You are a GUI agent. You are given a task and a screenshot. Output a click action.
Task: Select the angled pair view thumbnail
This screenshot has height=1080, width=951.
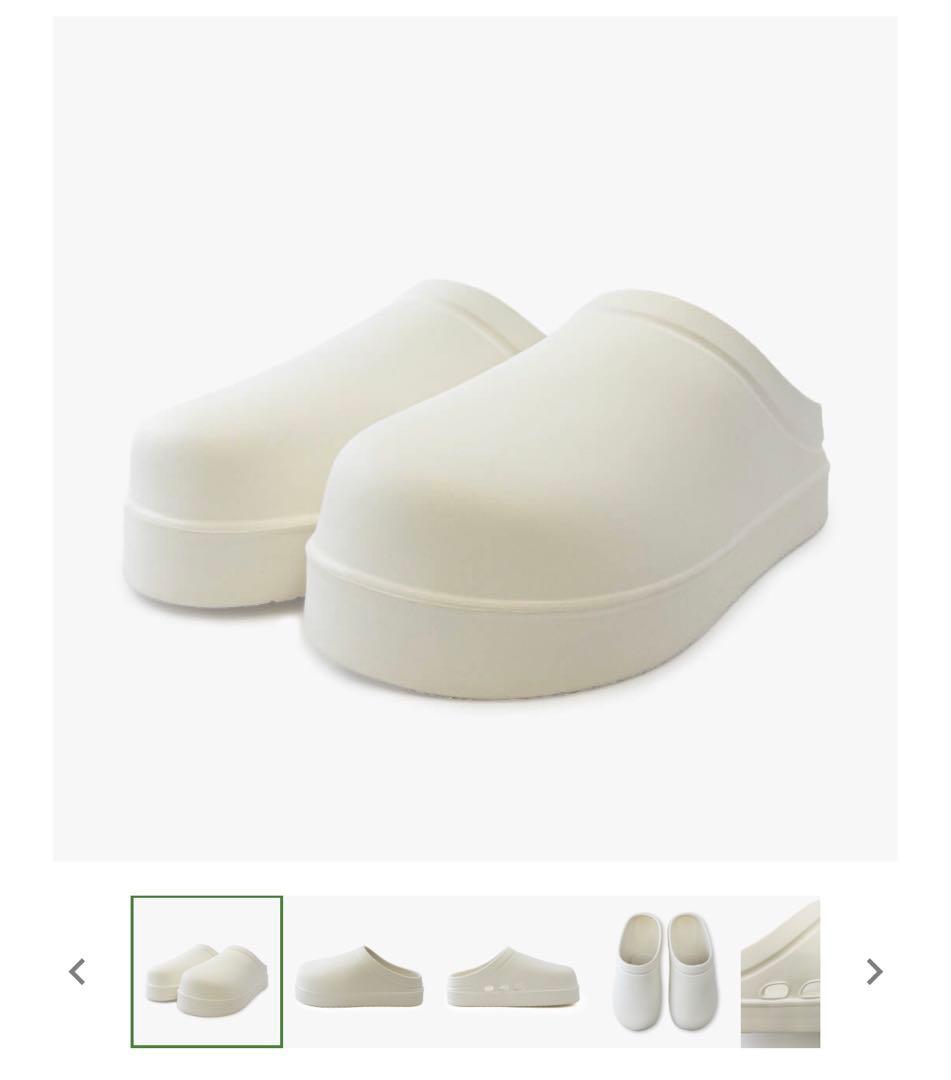[x=207, y=972]
